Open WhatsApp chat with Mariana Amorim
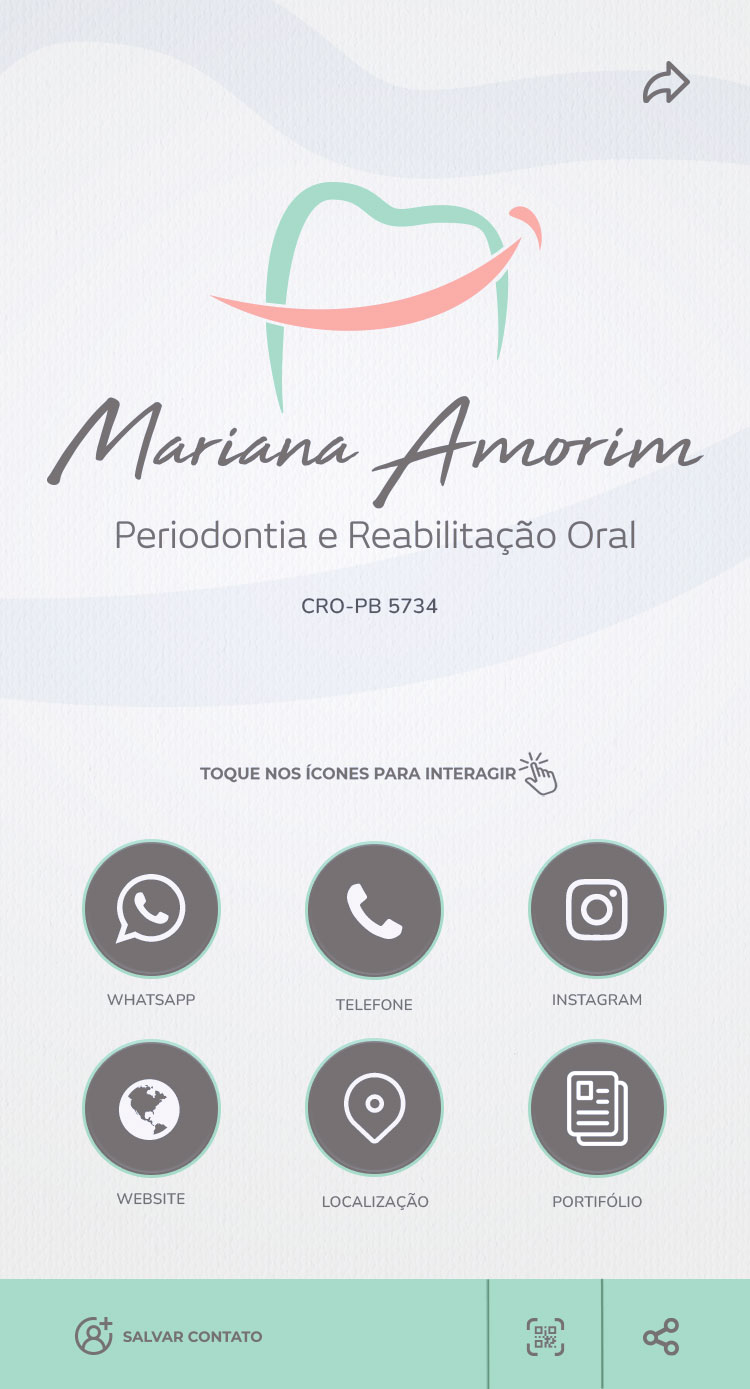Screen dimensions: 750x1389 pyautogui.click(x=151, y=909)
